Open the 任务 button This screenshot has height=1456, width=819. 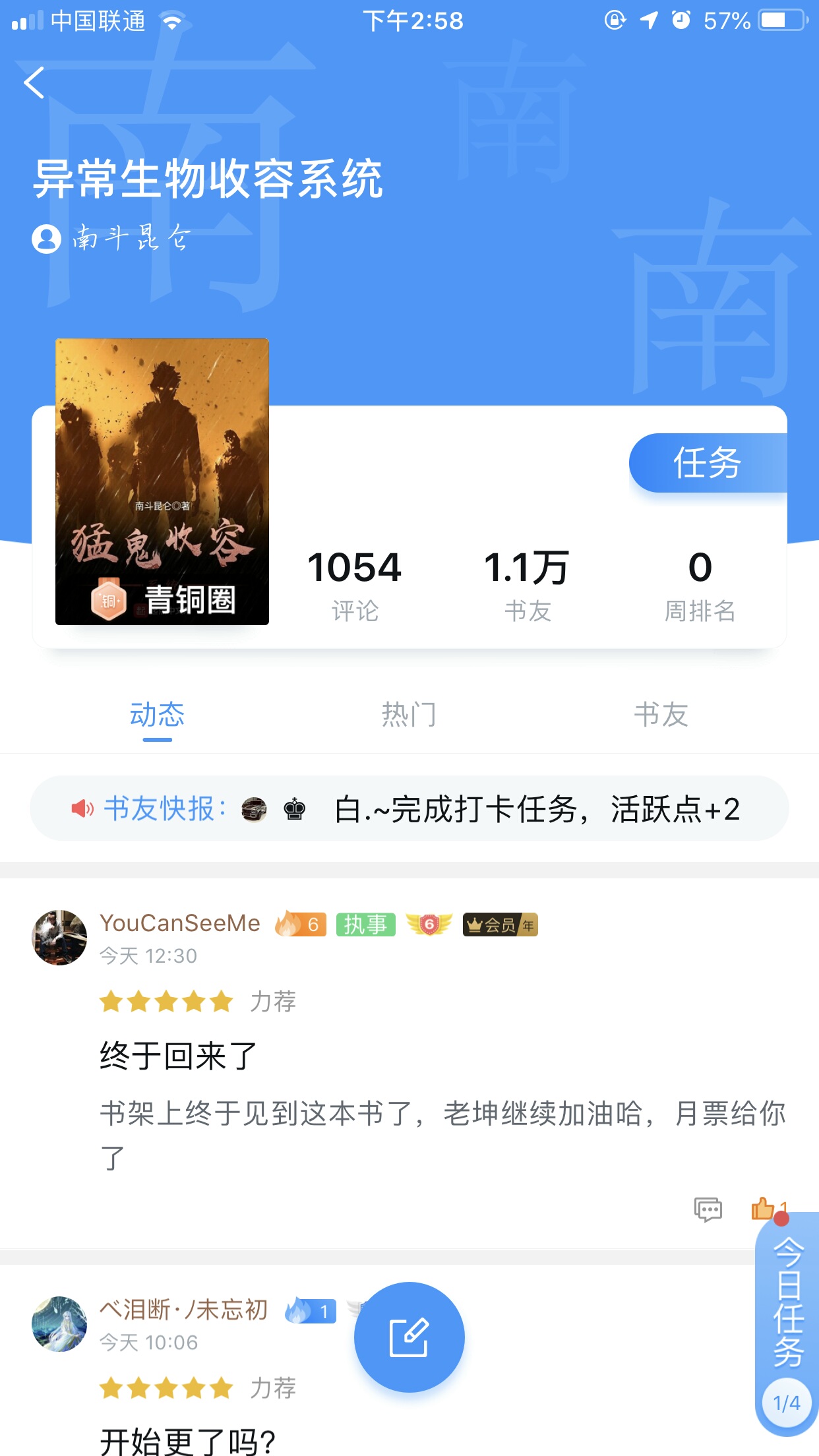coord(708,463)
